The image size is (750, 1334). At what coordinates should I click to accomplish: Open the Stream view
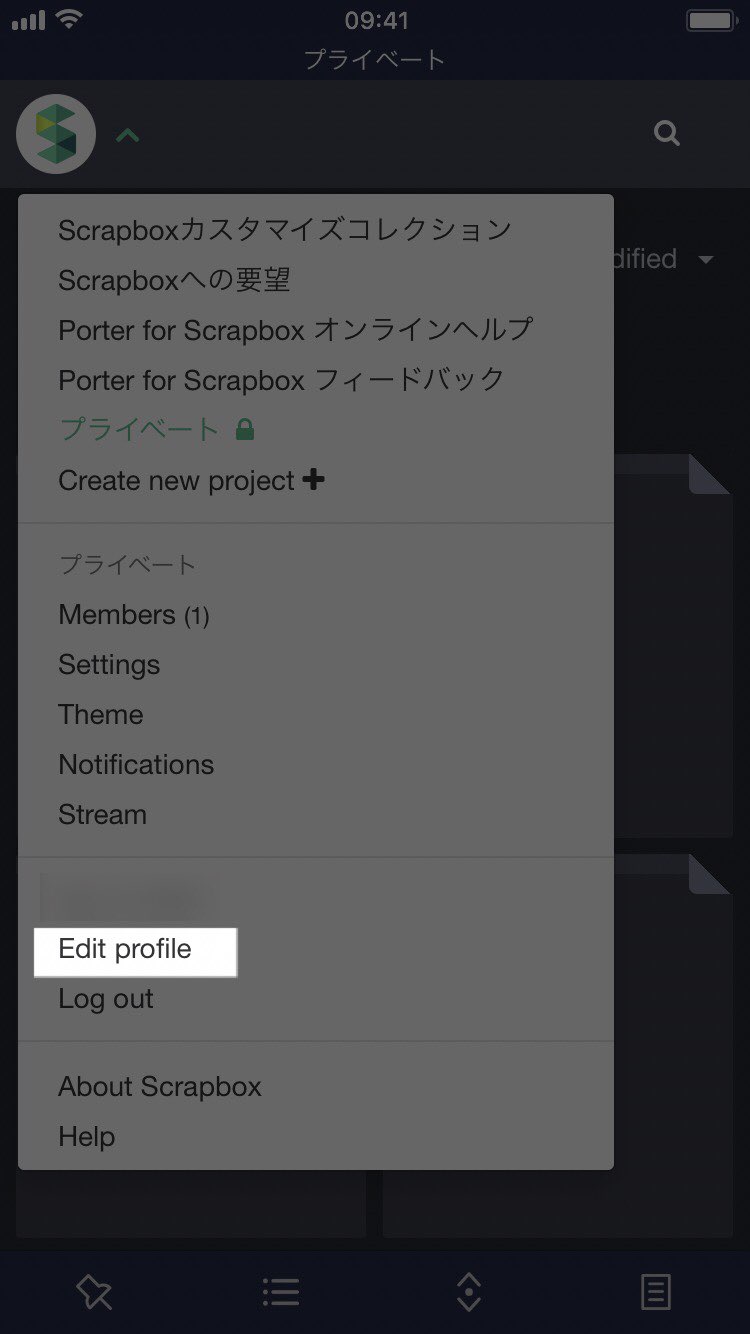point(102,814)
